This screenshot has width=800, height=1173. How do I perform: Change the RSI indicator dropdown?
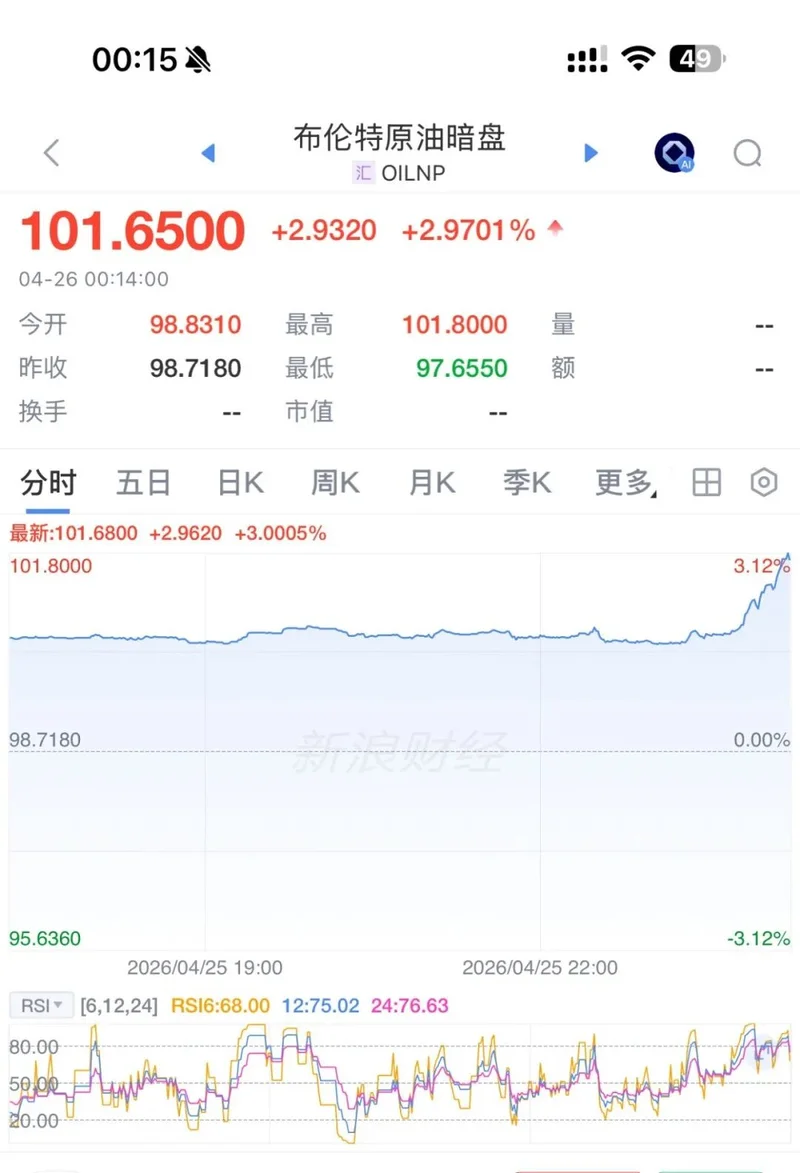click(x=43, y=1005)
